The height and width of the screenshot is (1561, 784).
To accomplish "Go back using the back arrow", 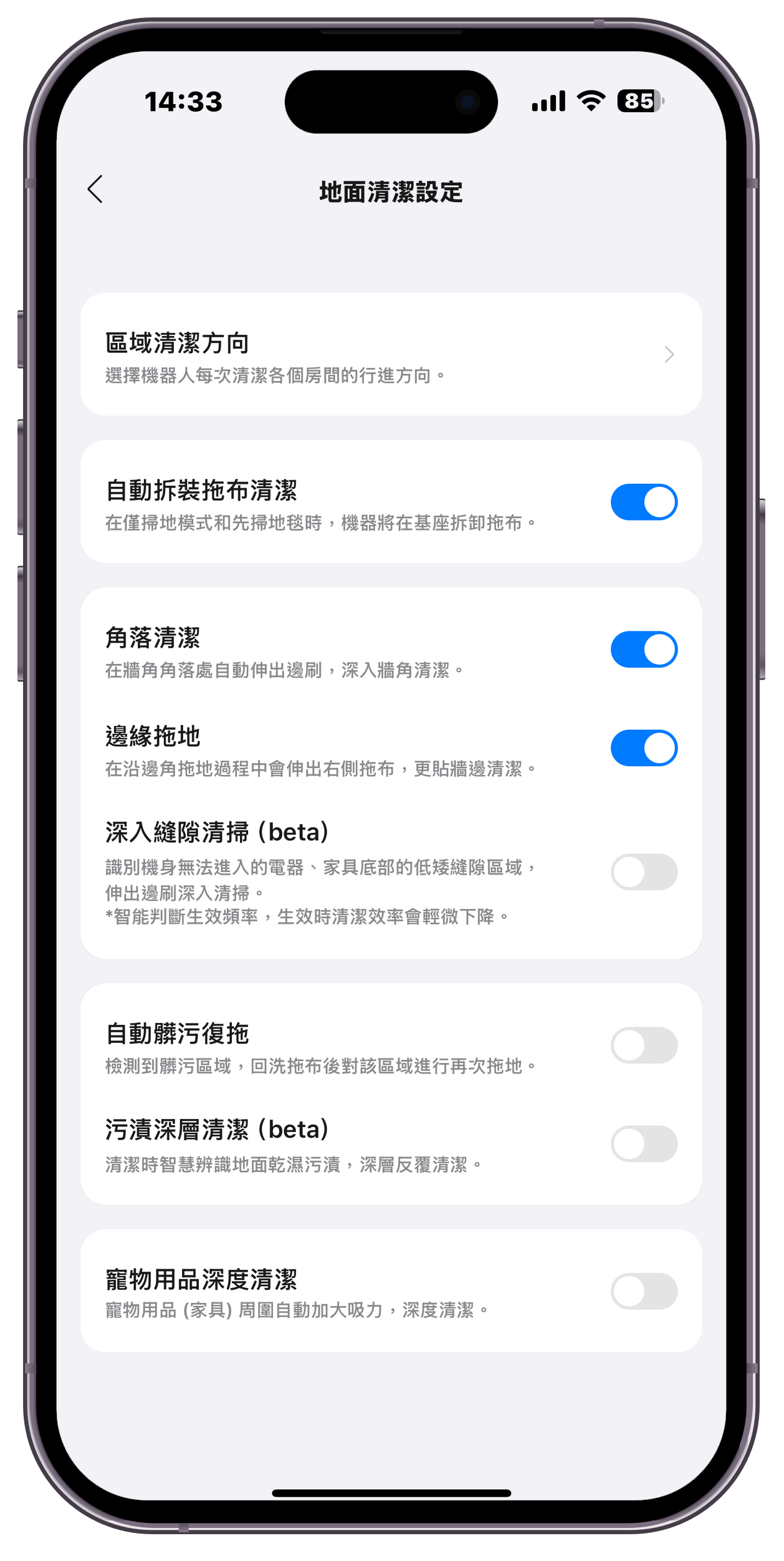I will (95, 190).
